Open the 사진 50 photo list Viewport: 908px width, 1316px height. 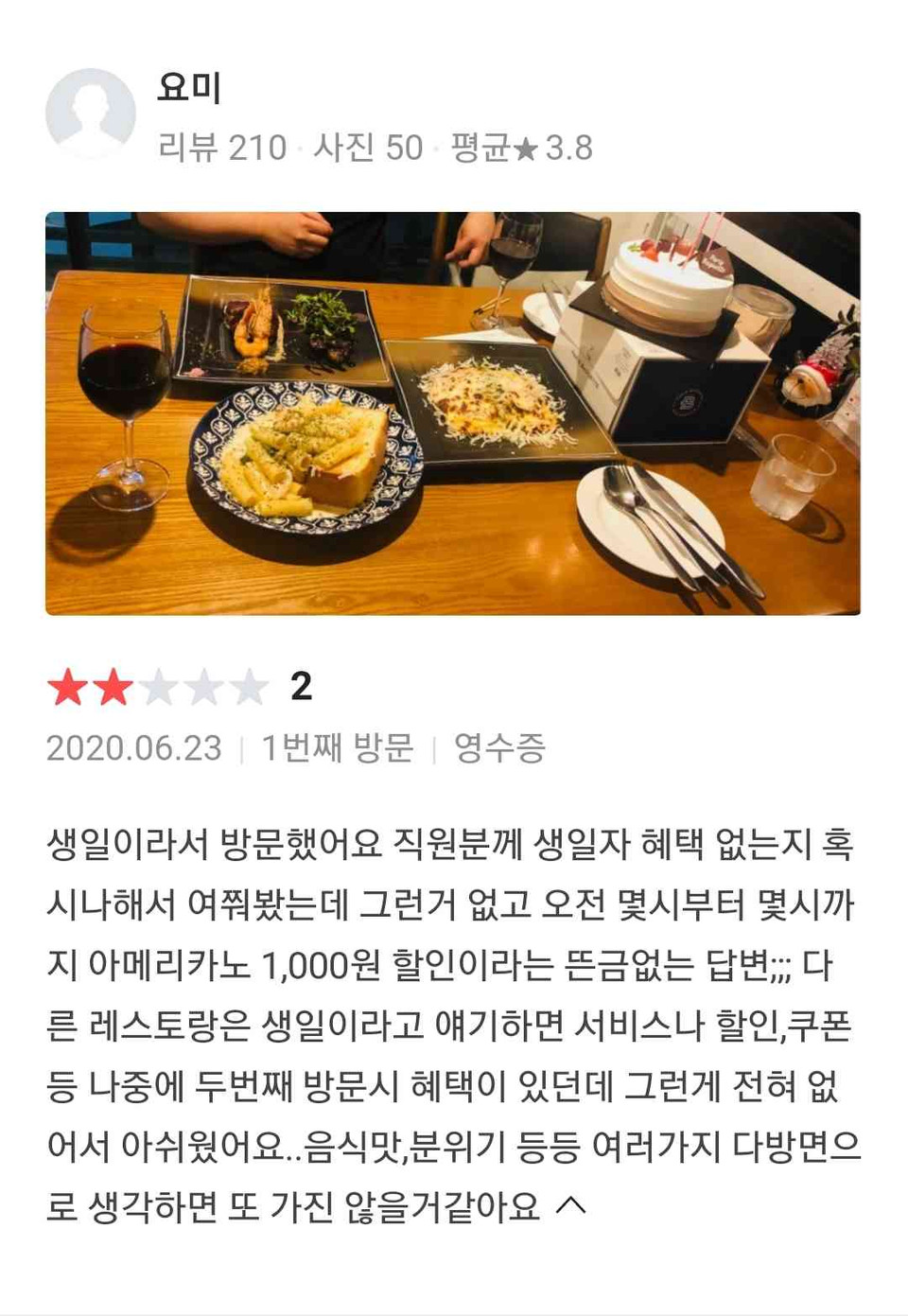click(367, 146)
